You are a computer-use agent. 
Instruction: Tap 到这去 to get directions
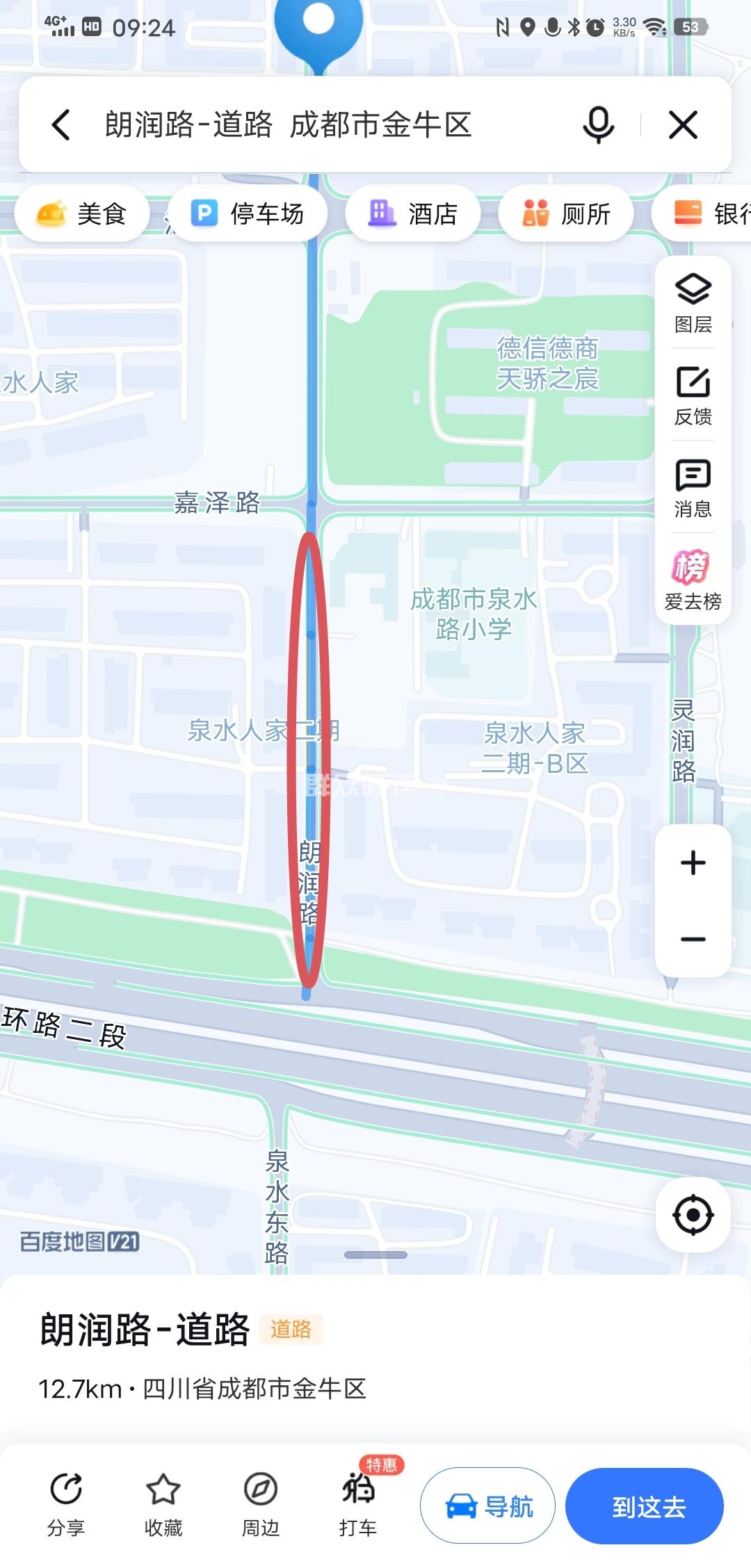point(645,1505)
